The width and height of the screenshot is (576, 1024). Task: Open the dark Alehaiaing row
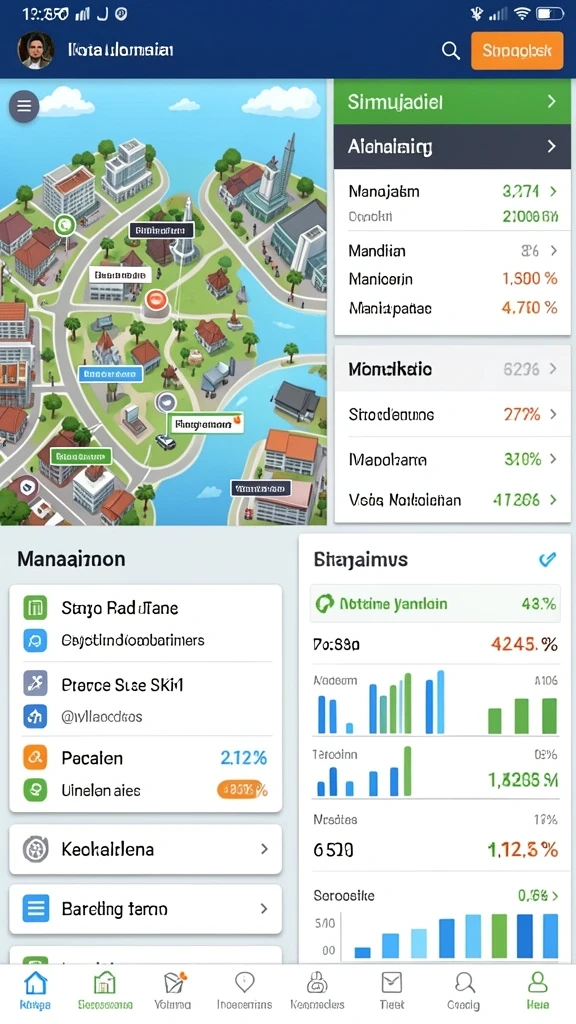coord(452,146)
